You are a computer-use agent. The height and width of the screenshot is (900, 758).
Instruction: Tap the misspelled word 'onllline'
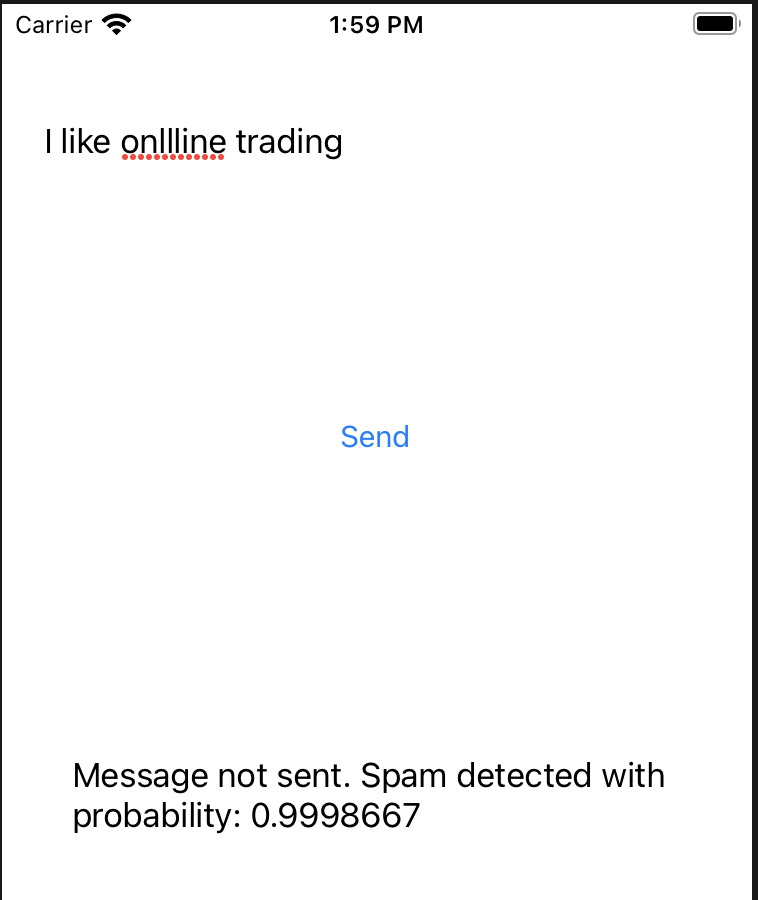(x=173, y=141)
